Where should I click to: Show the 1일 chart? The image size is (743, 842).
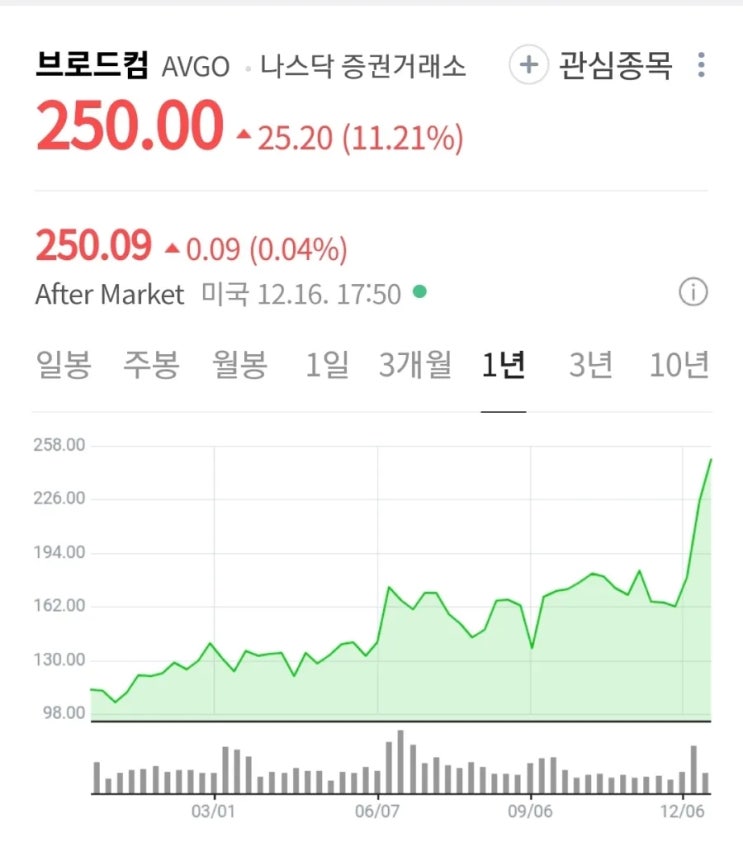point(327,366)
